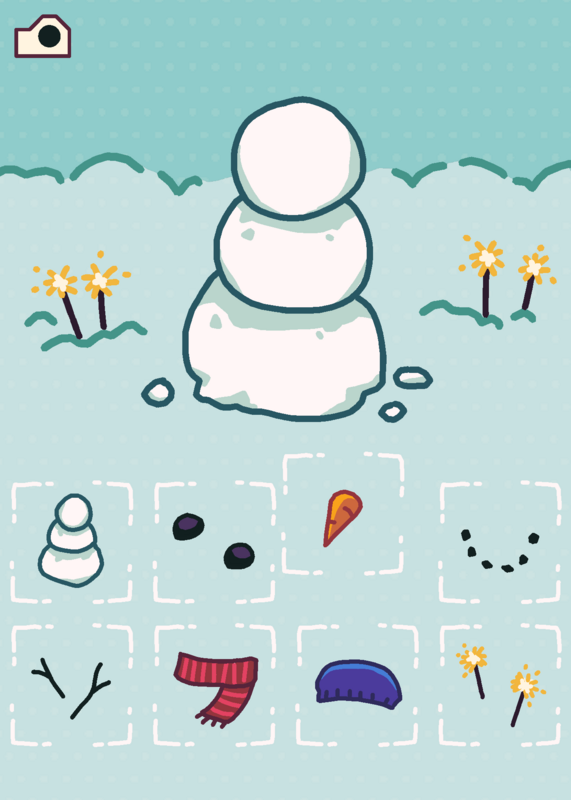Tap the camera icon to take photo
The image size is (571, 800).
42,36
